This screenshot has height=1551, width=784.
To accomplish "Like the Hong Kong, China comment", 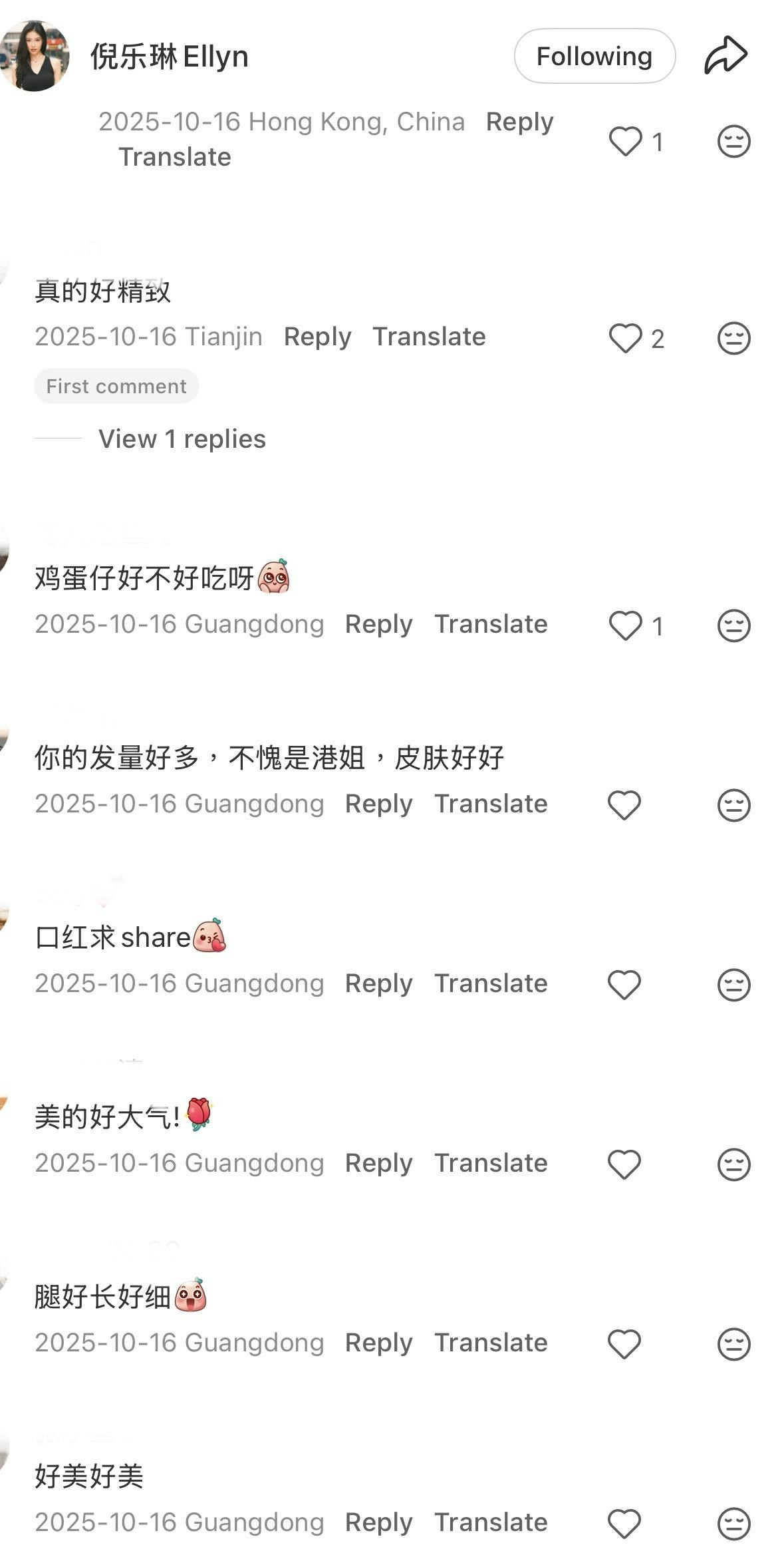I will [625, 141].
